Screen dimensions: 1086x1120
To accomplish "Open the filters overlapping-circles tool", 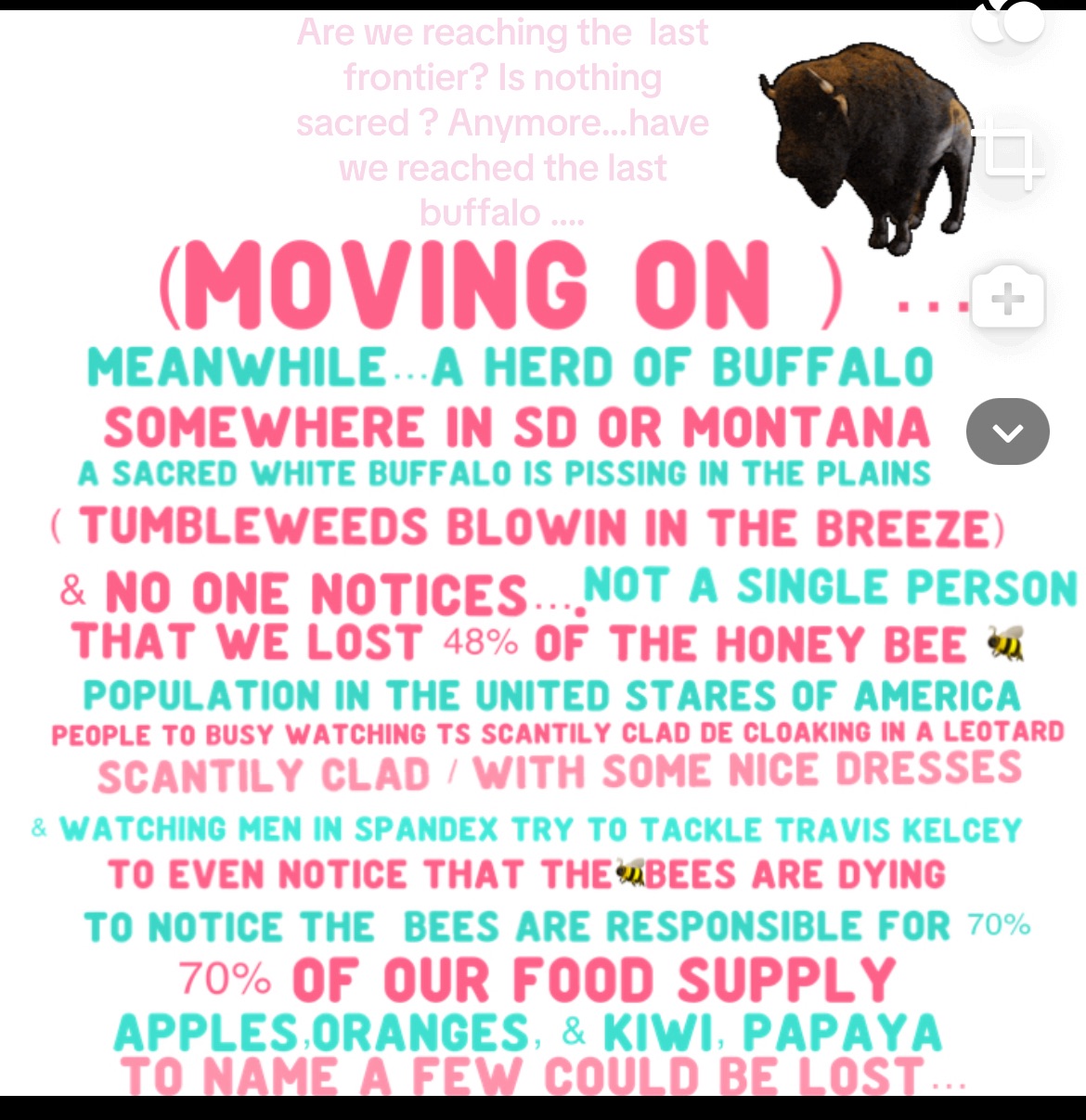I will (x=1008, y=22).
